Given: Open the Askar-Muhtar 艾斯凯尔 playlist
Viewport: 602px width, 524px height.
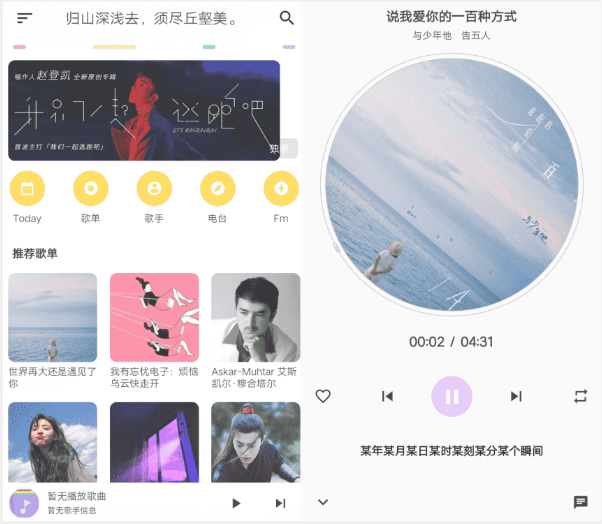Looking at the screenshot, I should click(255, 318).
